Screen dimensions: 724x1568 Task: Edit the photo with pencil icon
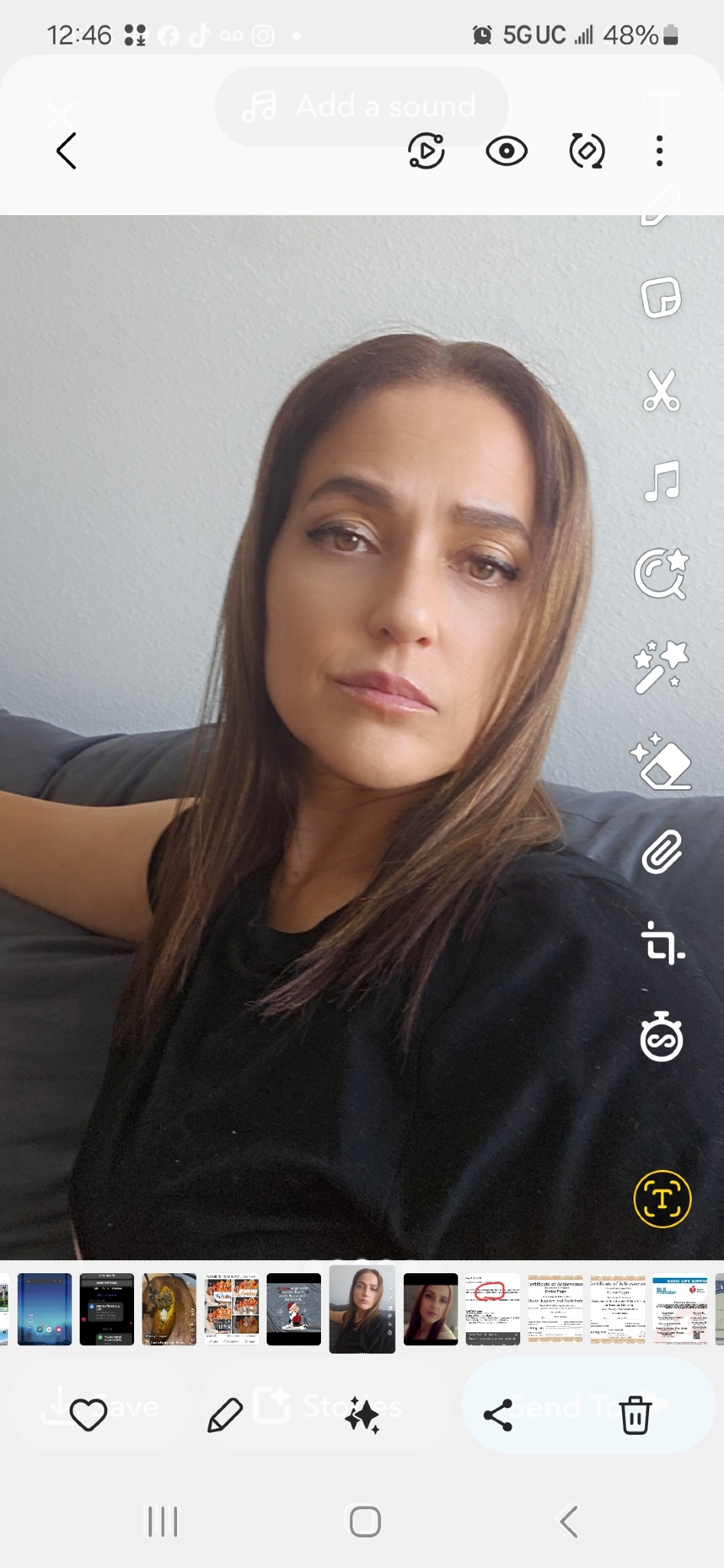click(225, 1415)
